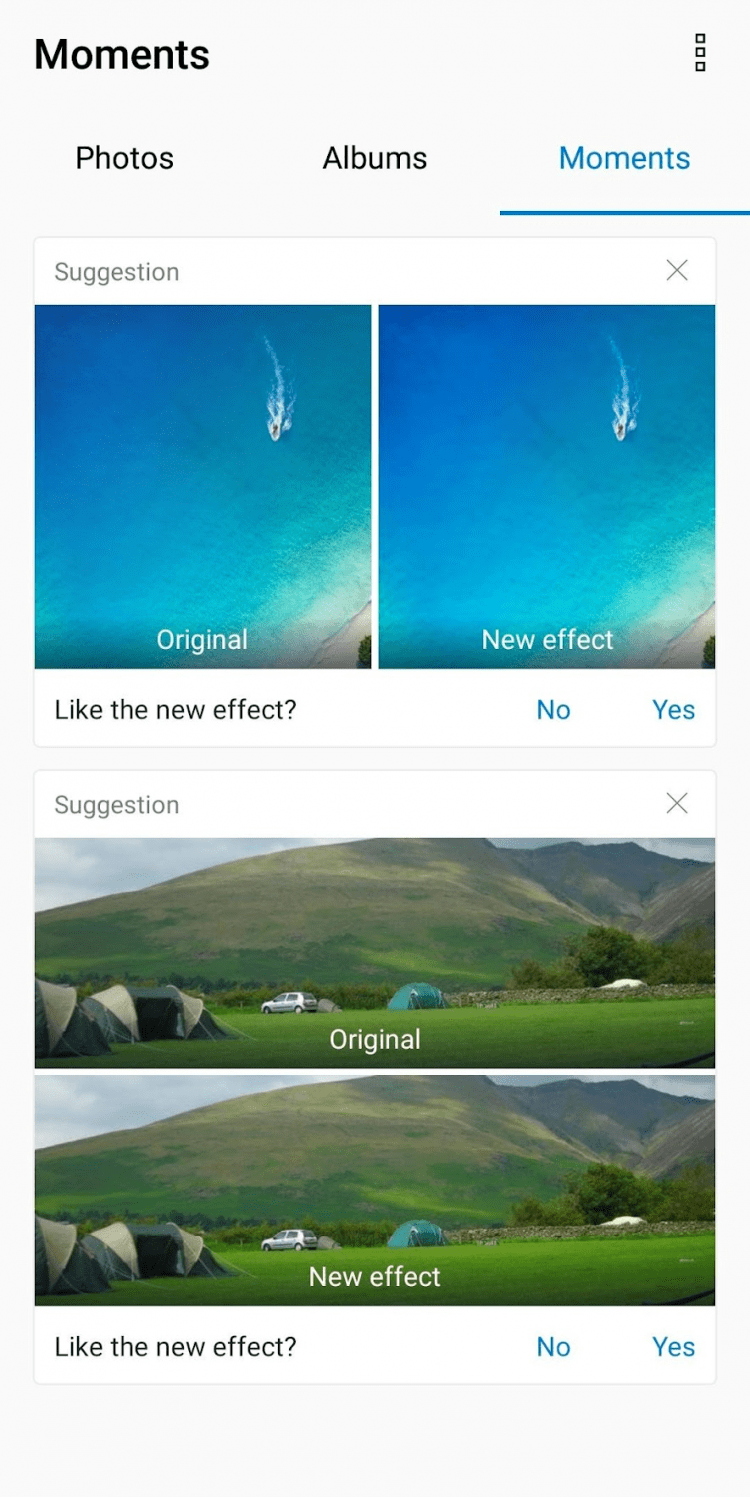Screen dimensions: 750x1497
Task: Switch to the Photos tab
Action: 125,158
